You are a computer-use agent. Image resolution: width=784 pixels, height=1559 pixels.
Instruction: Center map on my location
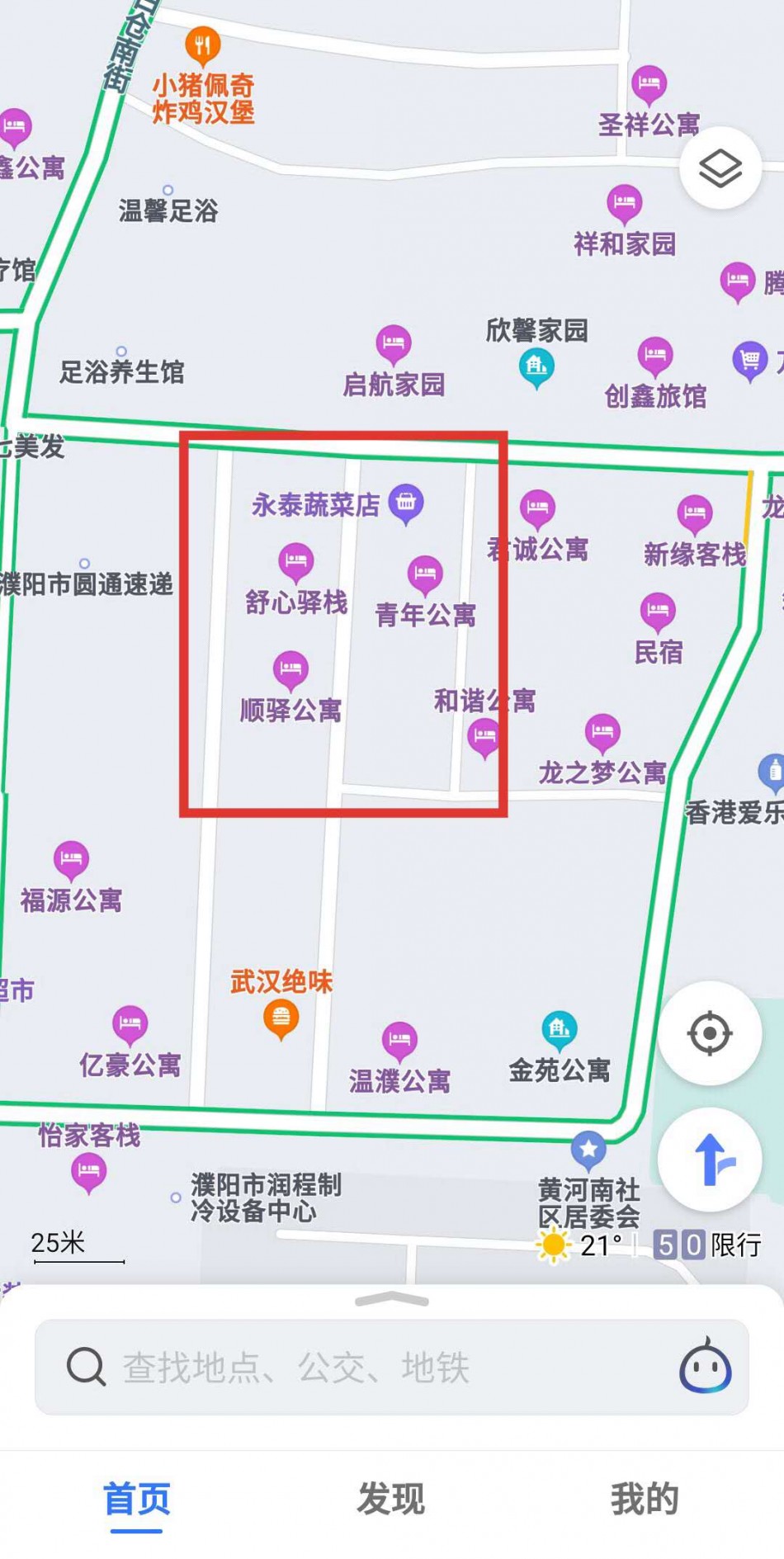click(x=709, y=1032)
